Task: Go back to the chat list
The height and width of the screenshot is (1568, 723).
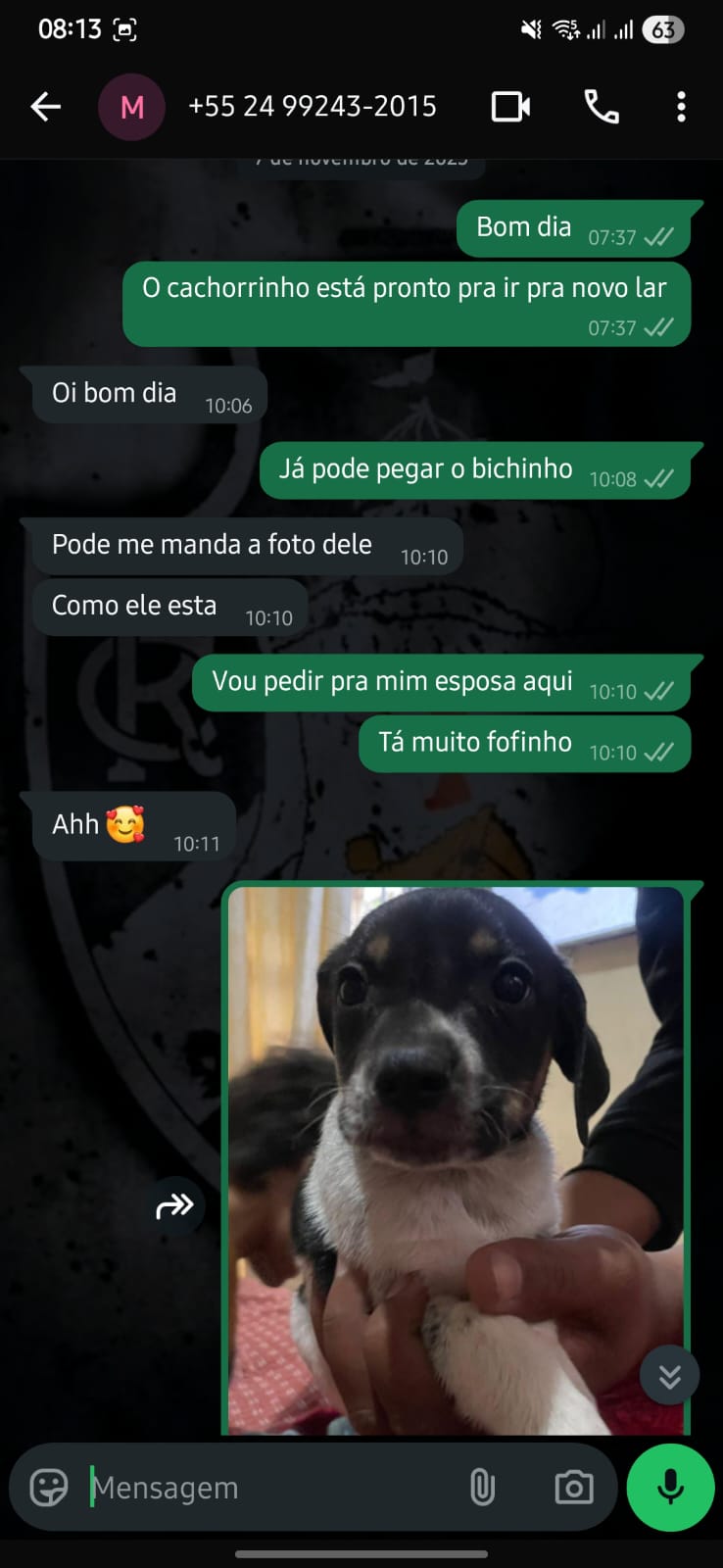Action: (x=45, y=107)
